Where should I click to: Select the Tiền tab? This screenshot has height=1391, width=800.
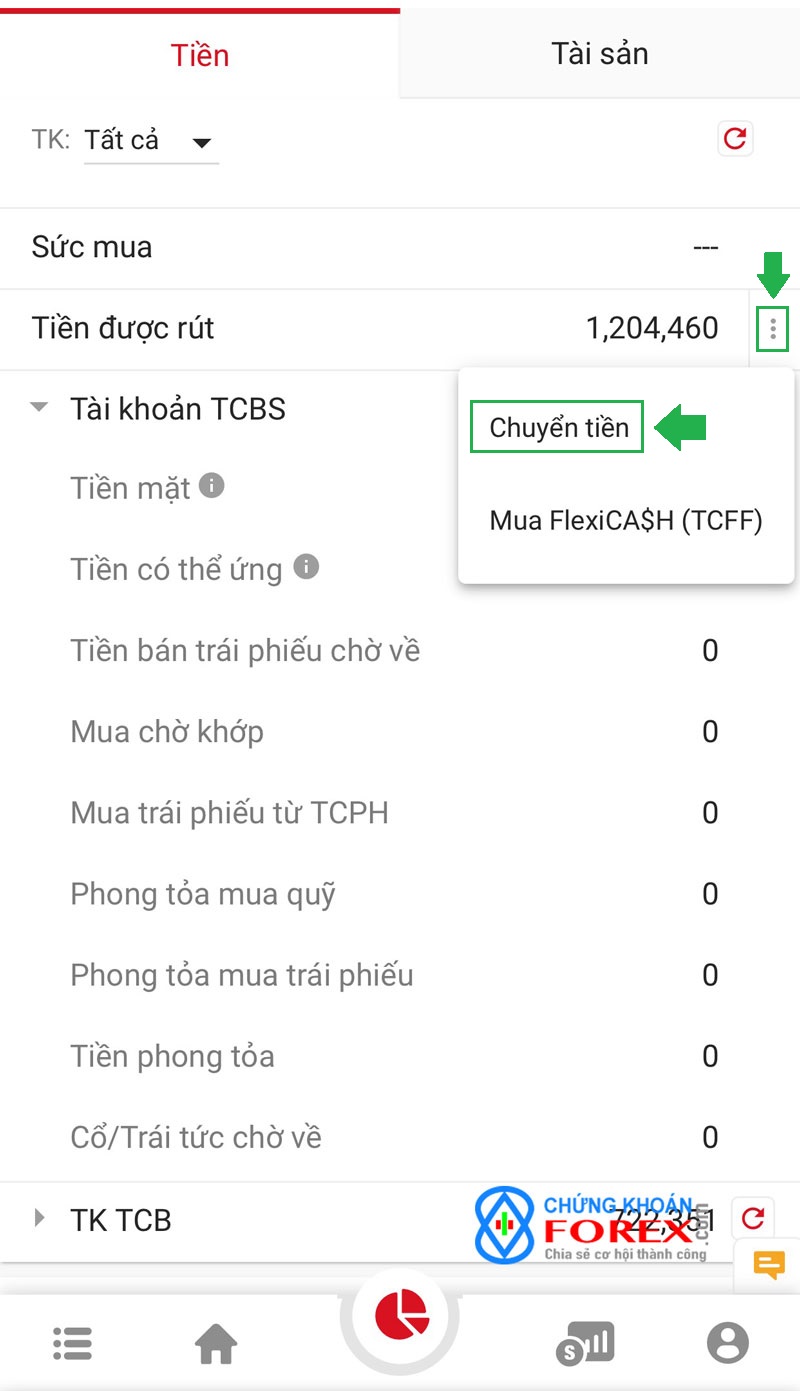pyautogui.click(x=200, y=54)
